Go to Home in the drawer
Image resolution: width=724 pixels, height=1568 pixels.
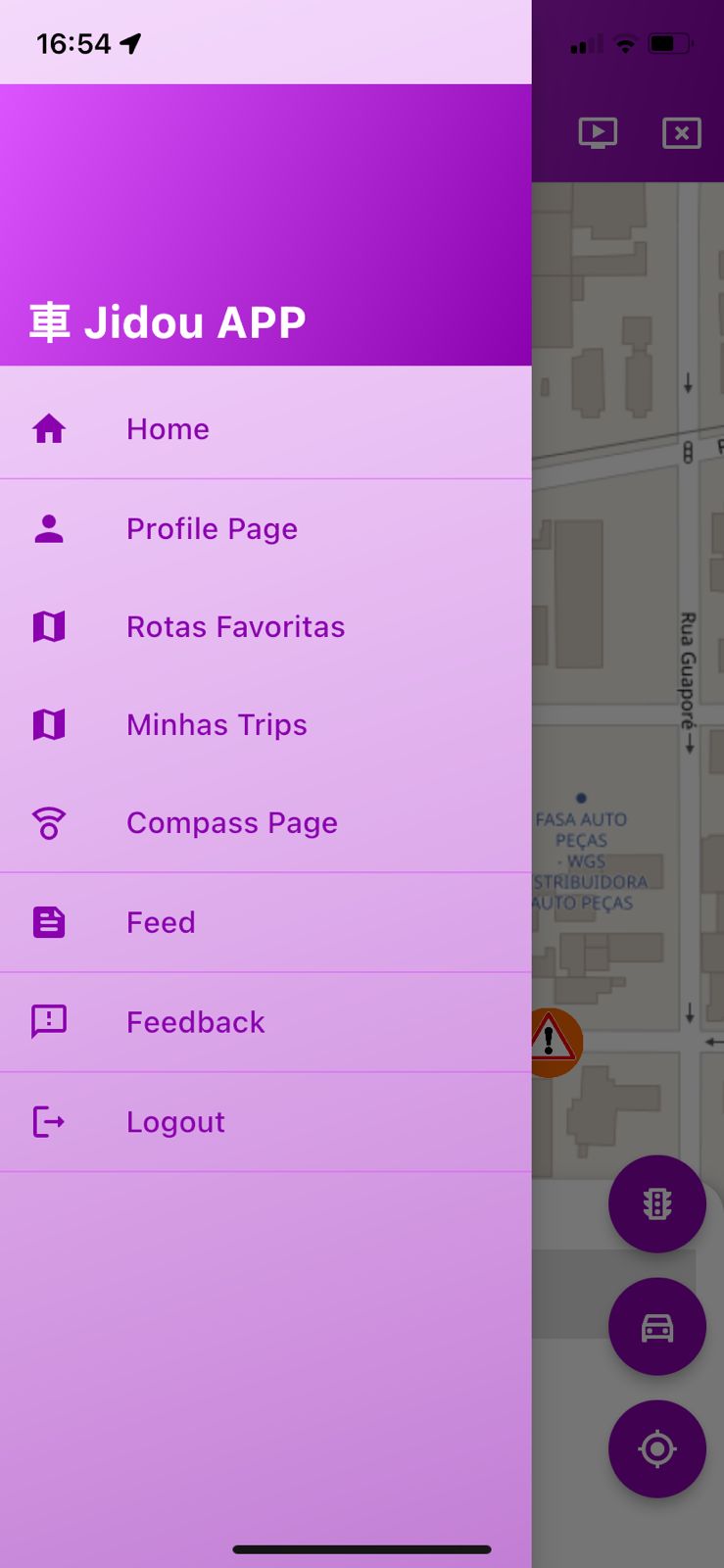[265, 429]
